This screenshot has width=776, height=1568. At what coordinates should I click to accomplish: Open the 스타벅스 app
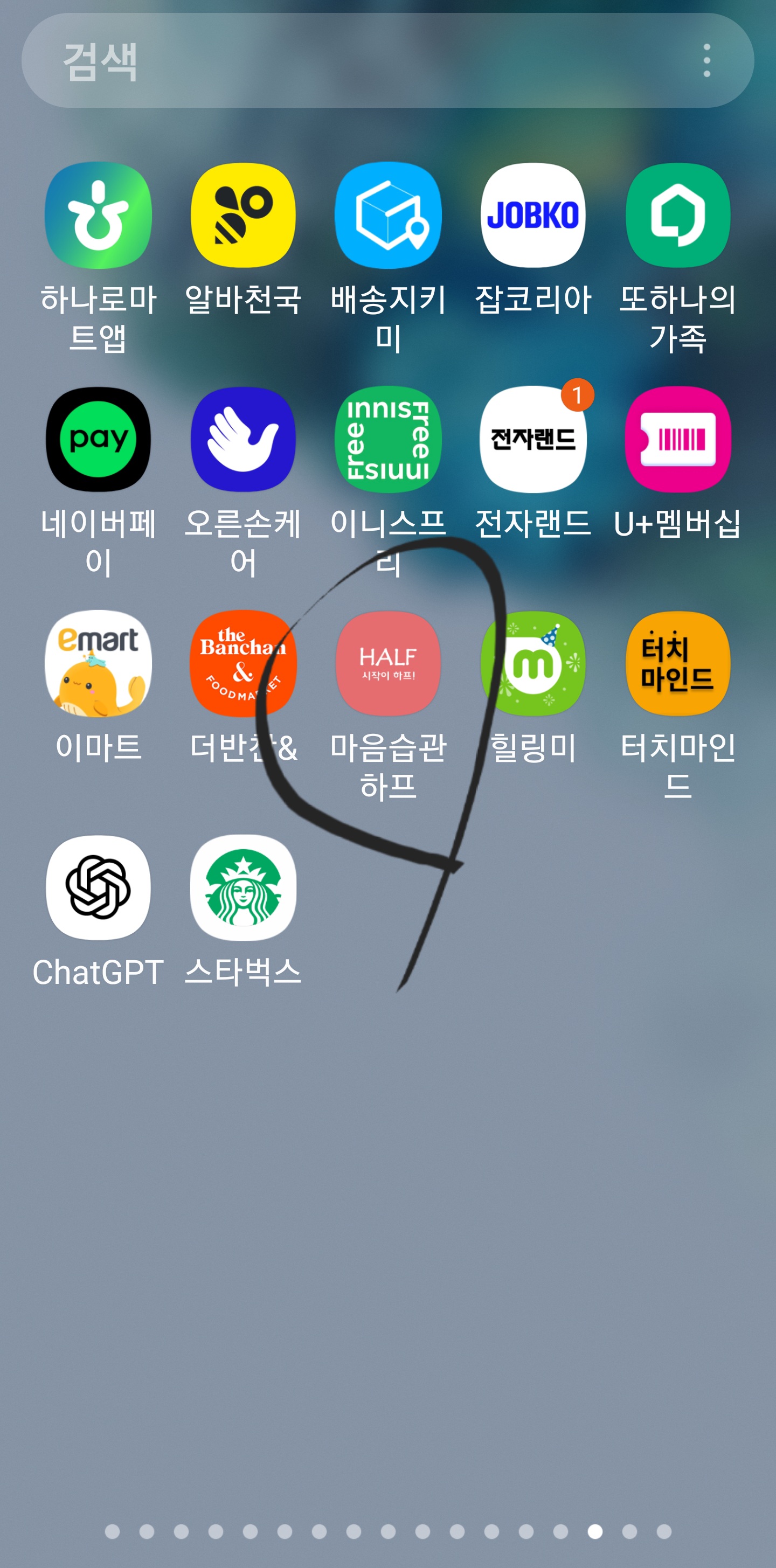click(x=243, y=887)
